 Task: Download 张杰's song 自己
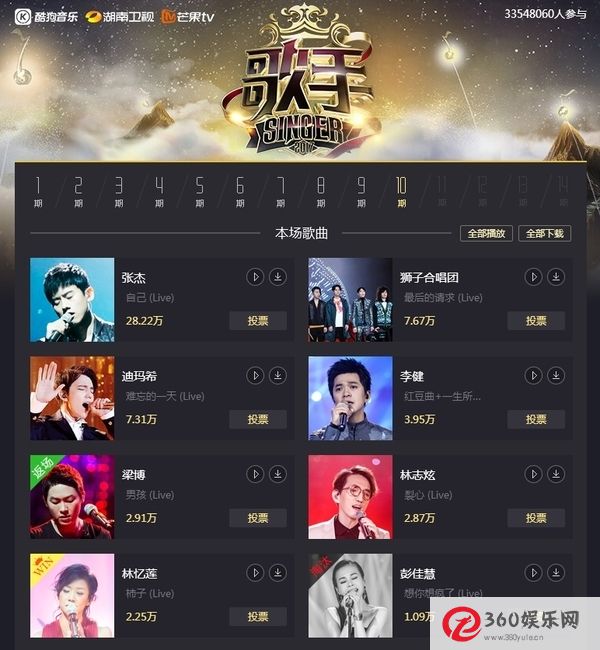(x=278, y=277)
